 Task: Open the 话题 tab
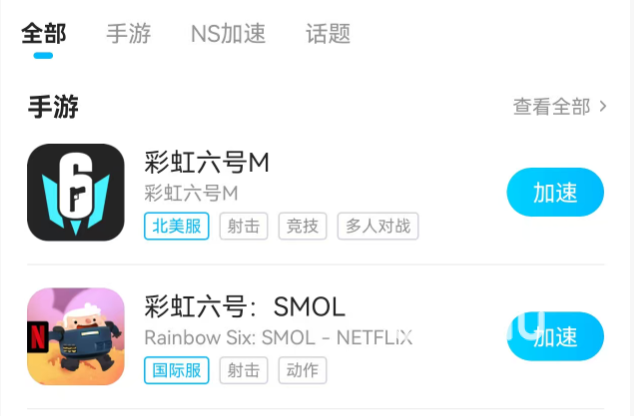click(x=328, y=34)
